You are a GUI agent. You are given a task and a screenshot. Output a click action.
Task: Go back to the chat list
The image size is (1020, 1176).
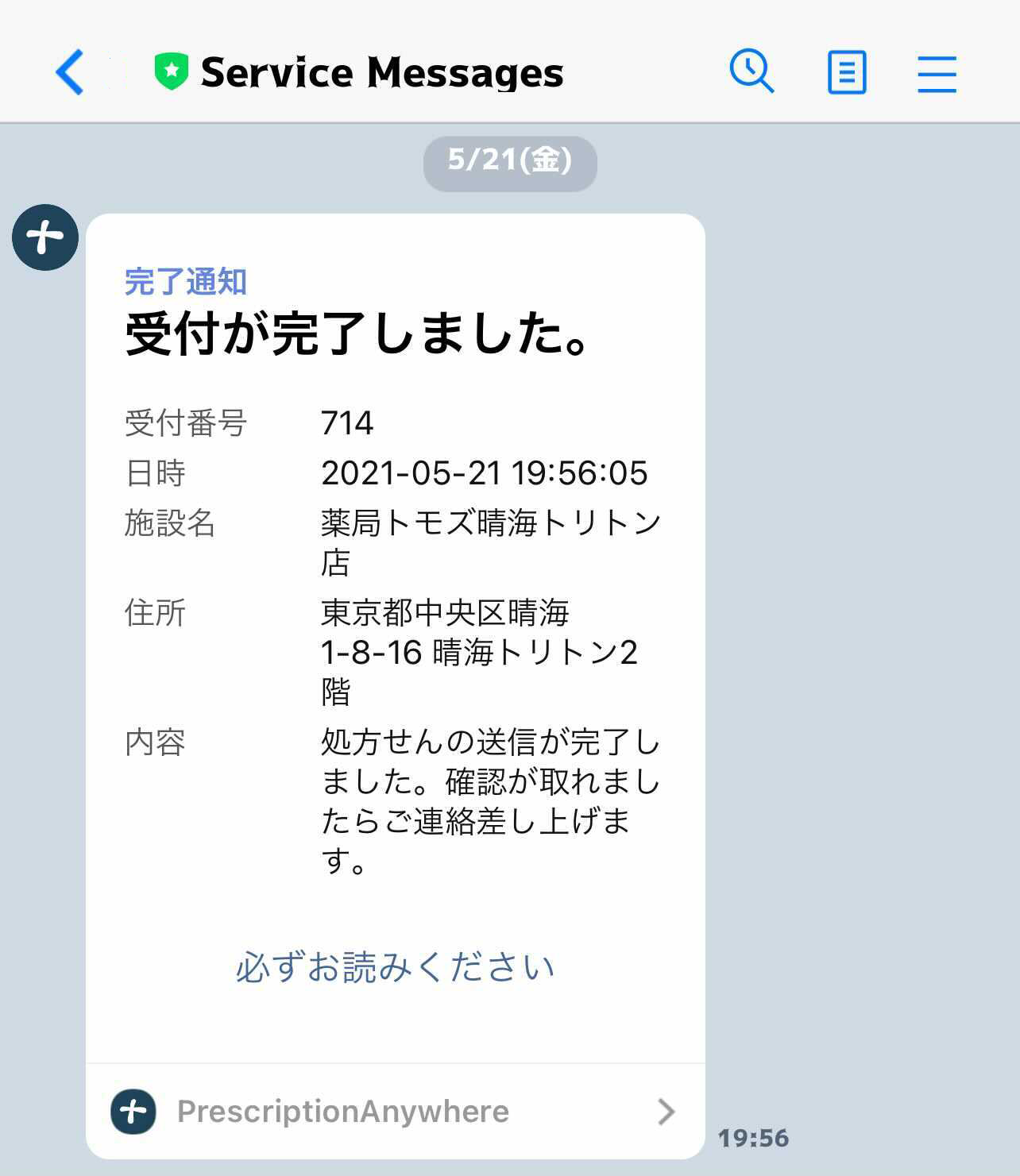70,72
